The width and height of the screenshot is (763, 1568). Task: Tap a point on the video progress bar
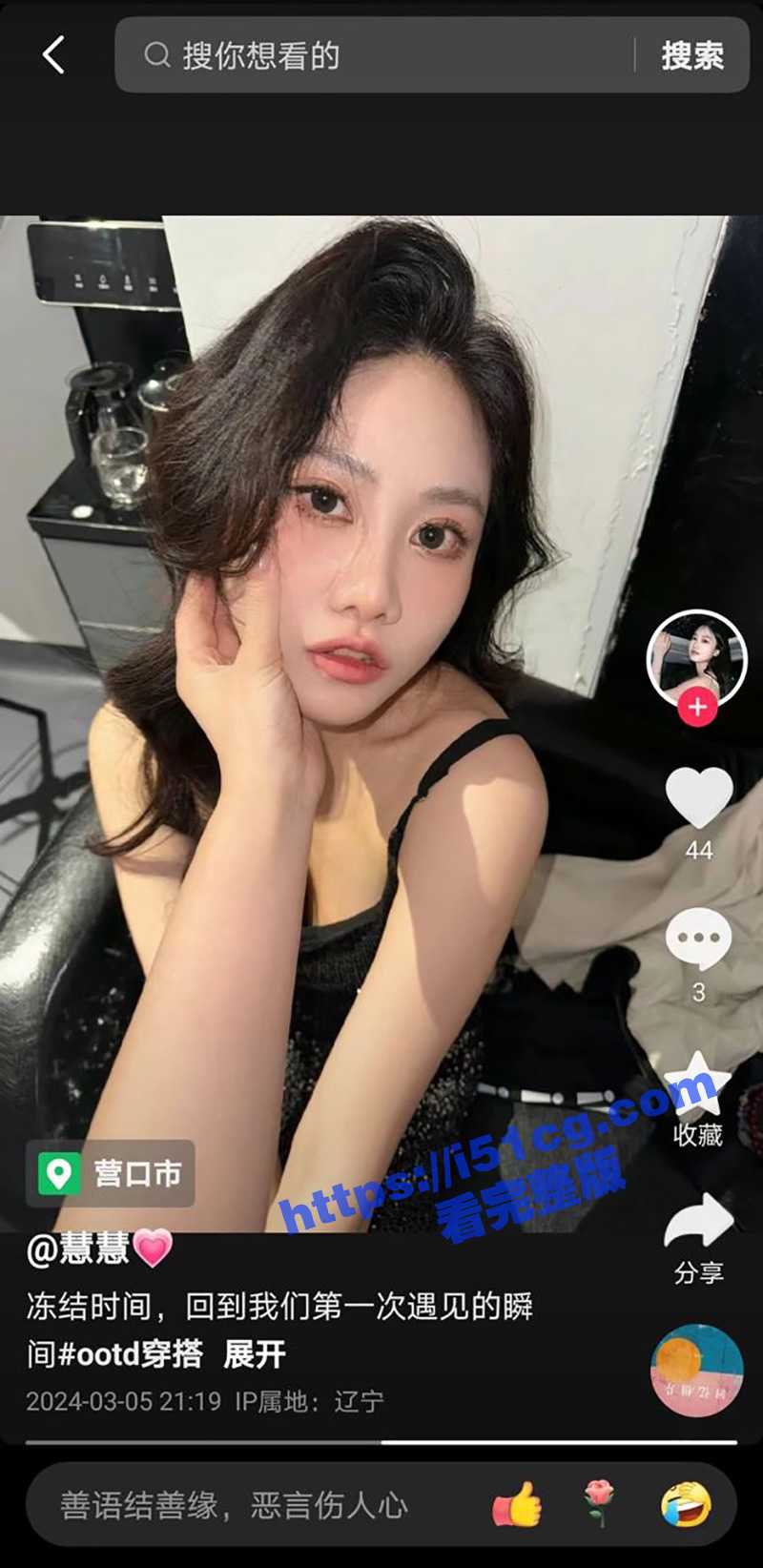tap(381, 1442)
